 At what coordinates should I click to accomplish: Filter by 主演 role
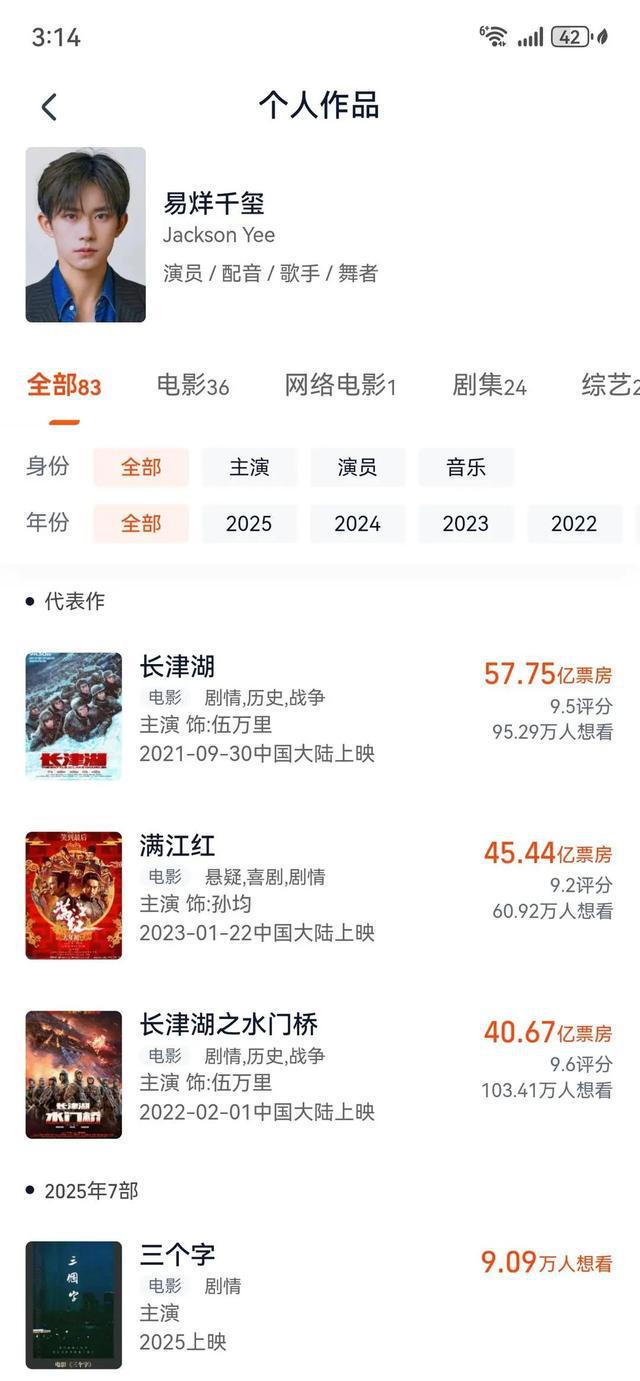tap(249, 467)
